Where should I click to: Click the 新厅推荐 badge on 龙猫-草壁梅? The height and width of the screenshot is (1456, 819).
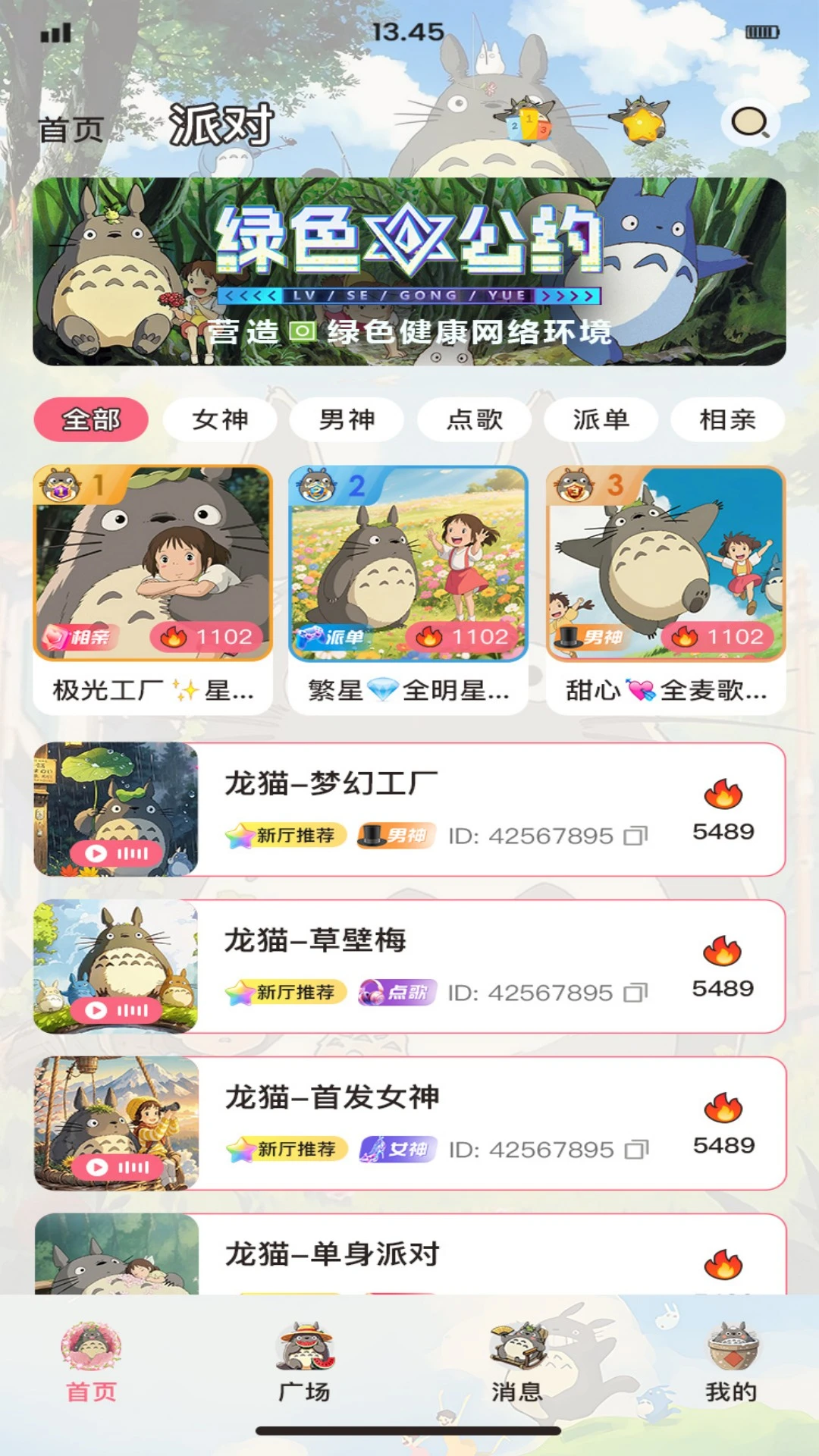[287, 992]
